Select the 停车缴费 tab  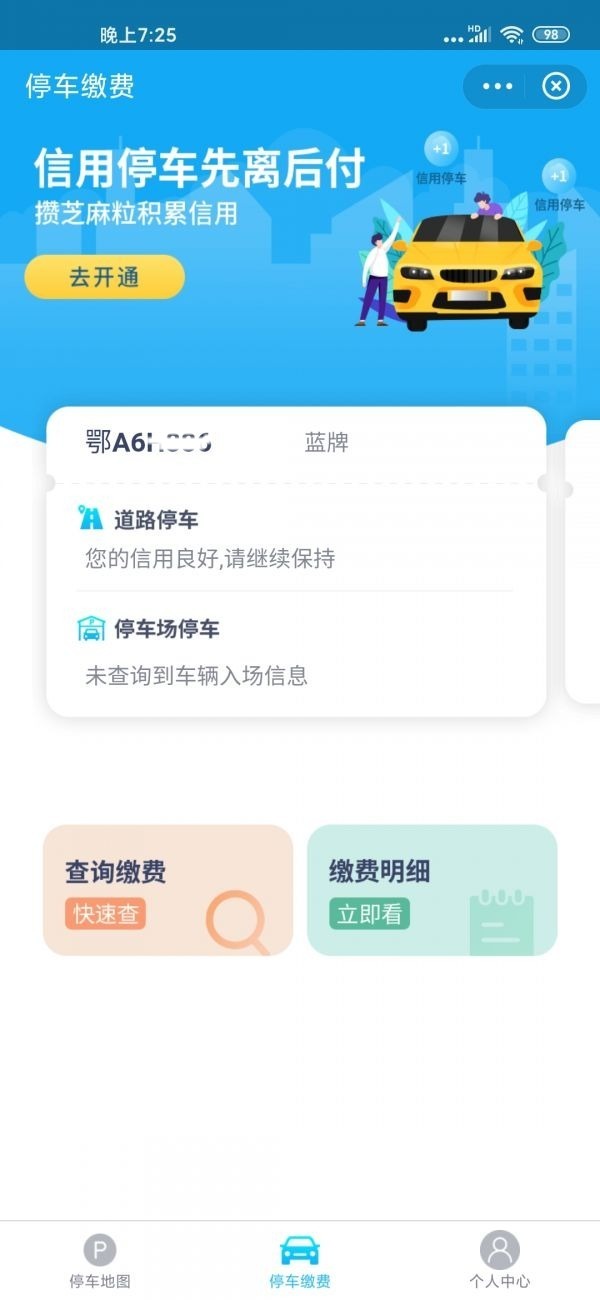click(300, 1261)
